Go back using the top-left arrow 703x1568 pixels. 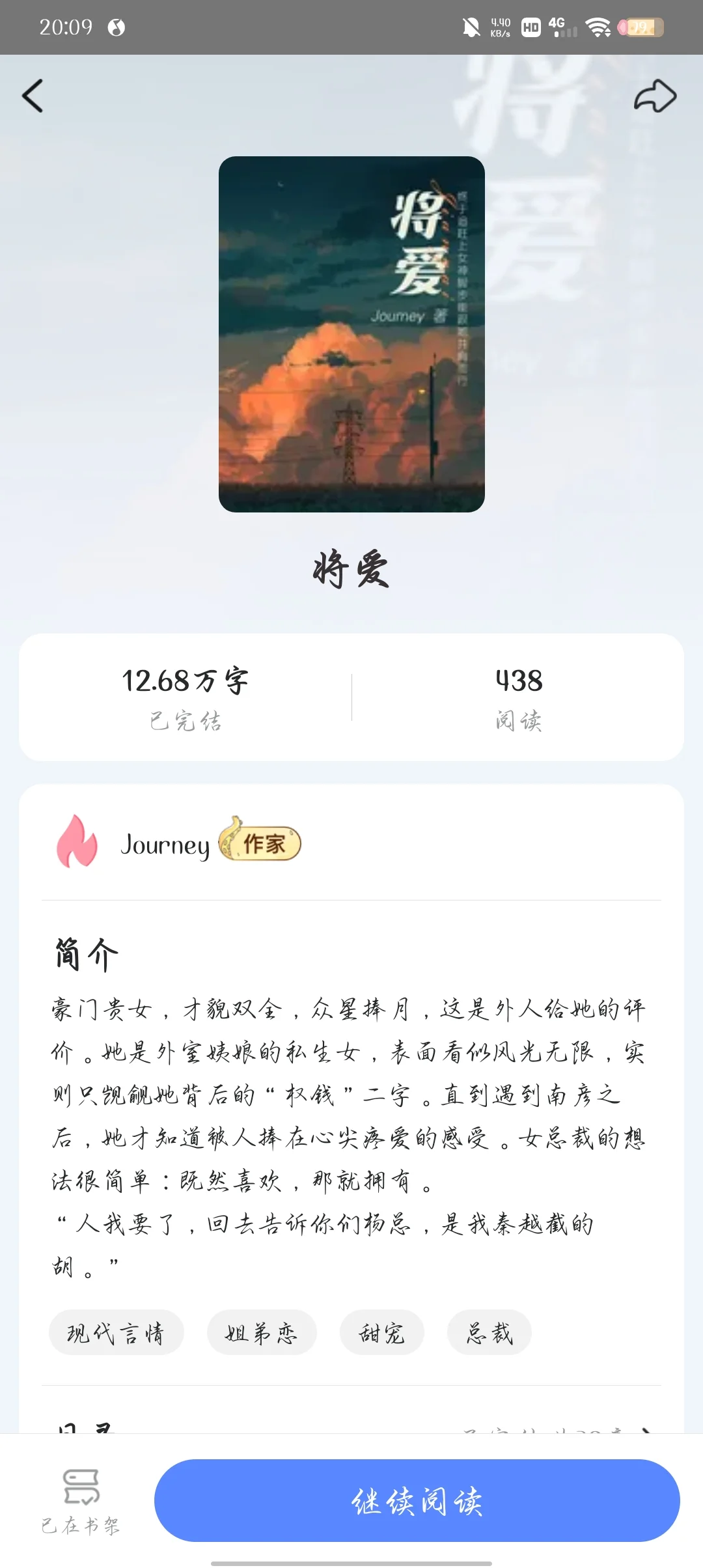[33, 96]
